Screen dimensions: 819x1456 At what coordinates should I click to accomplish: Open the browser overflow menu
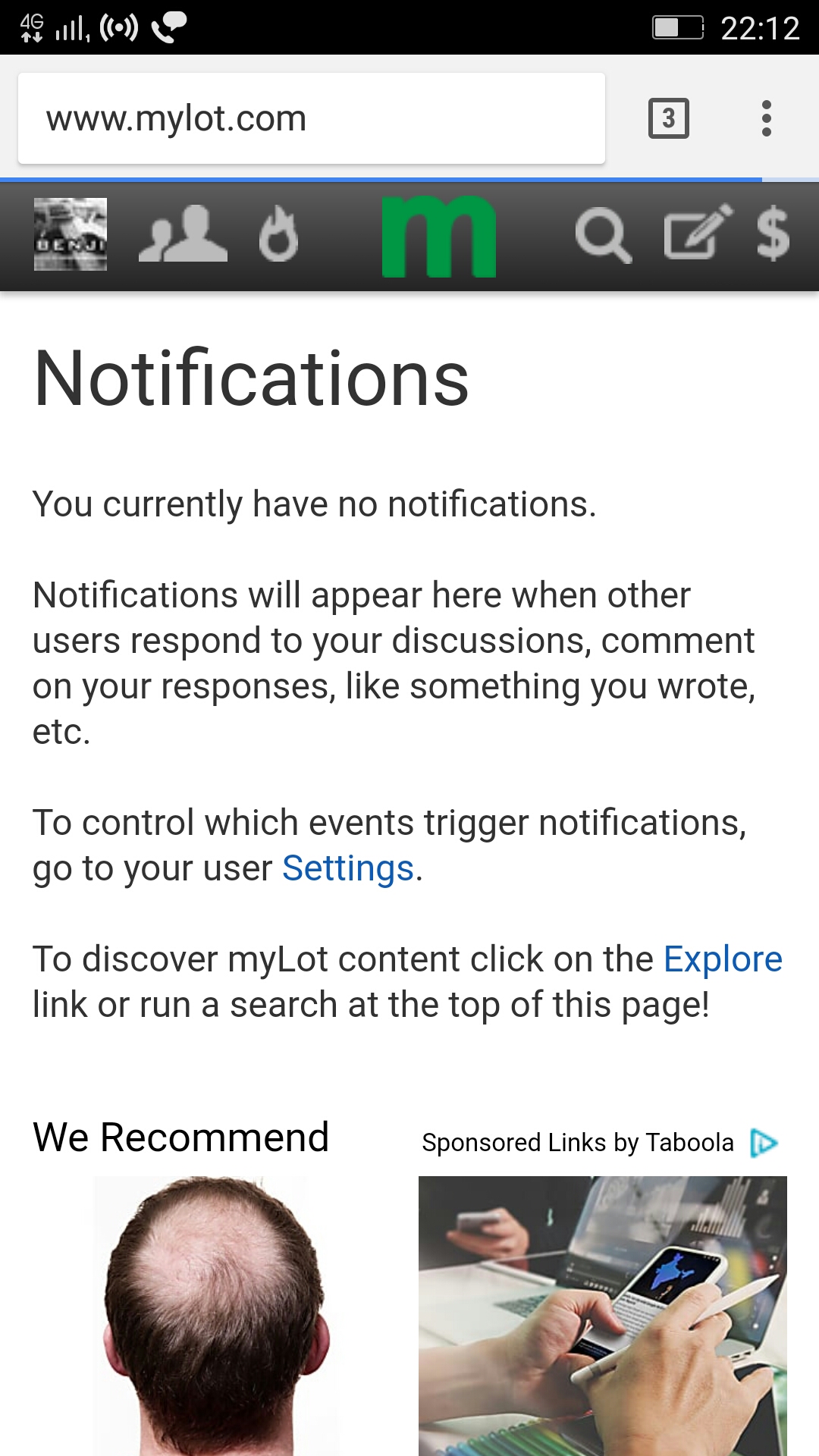click(x=767, y=118)
